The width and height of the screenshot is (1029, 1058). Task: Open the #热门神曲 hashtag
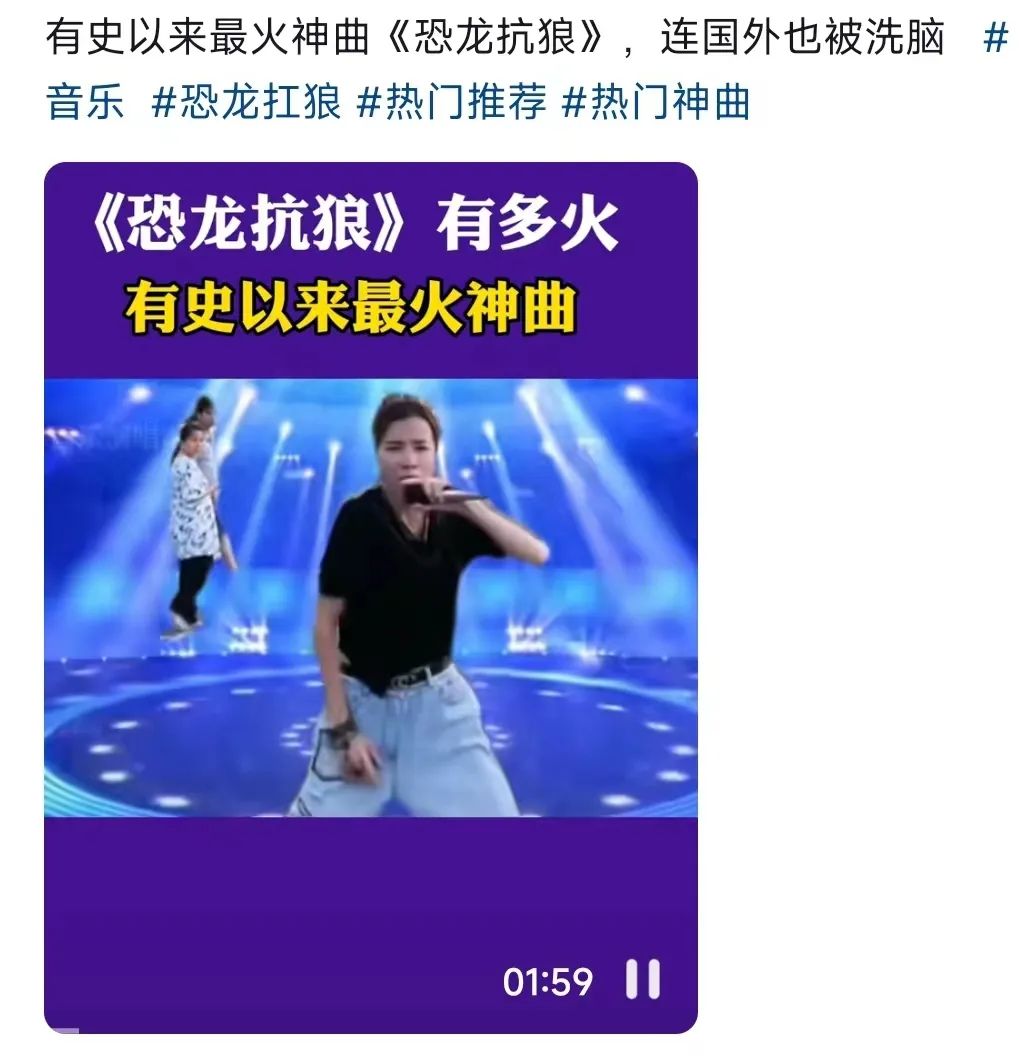point(657,103)
